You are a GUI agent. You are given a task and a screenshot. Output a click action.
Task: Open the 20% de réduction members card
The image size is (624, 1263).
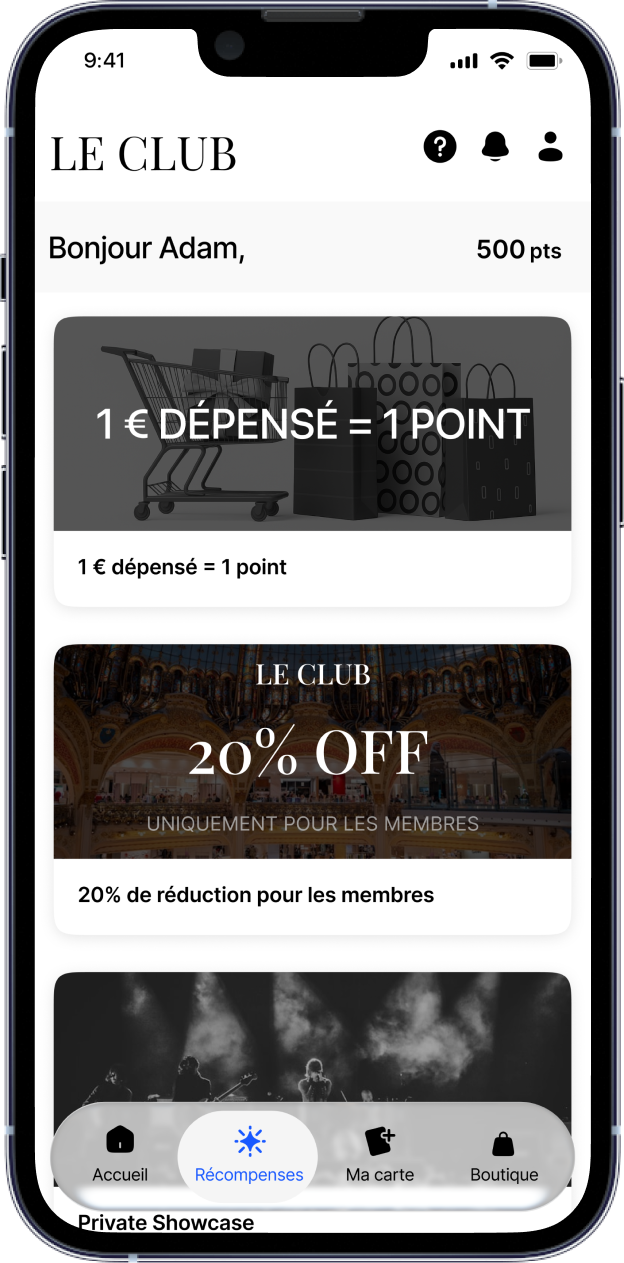[312, 788]
